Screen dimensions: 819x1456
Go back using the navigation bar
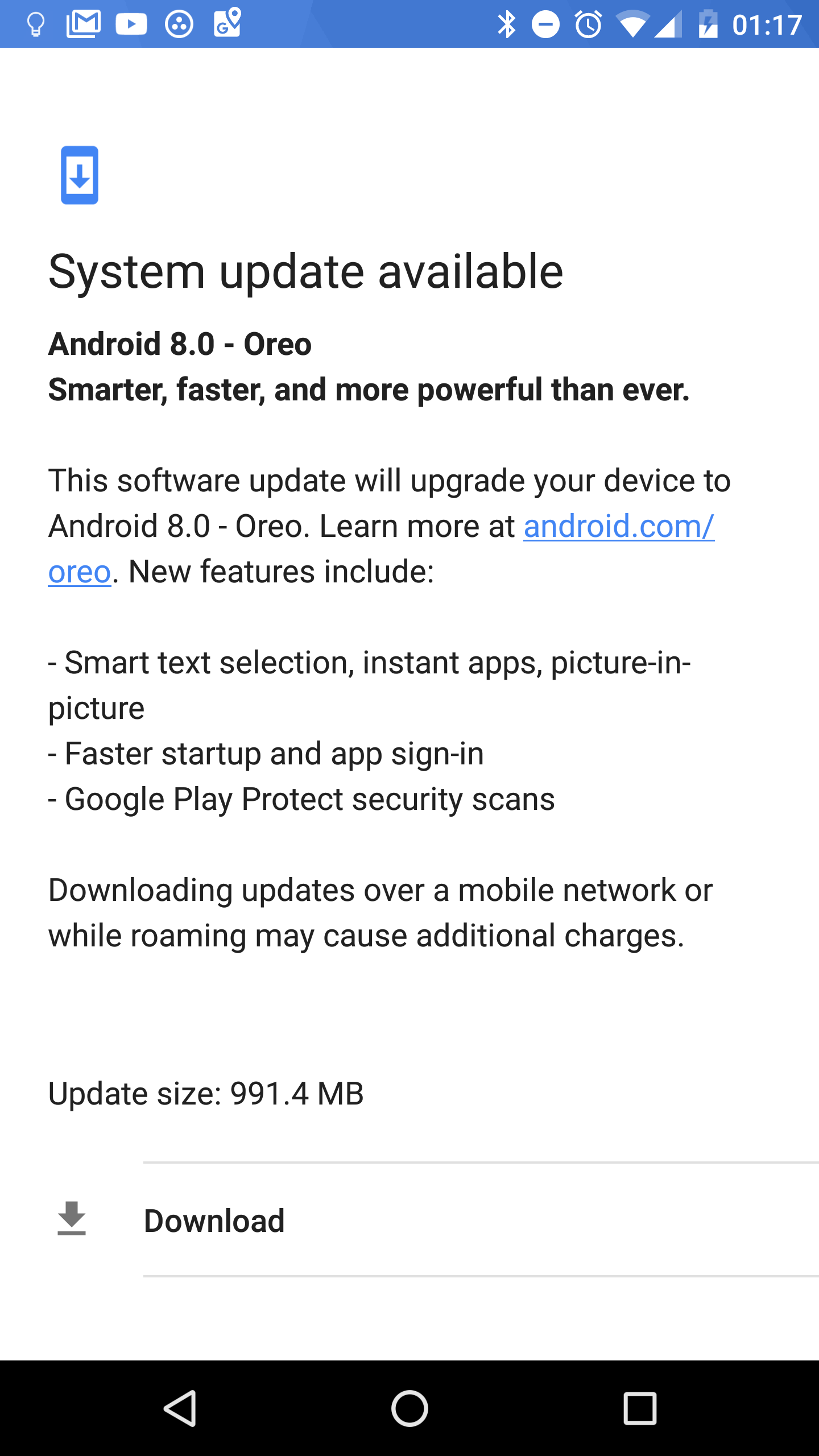pyautogui.click(x=181, y=1408)
